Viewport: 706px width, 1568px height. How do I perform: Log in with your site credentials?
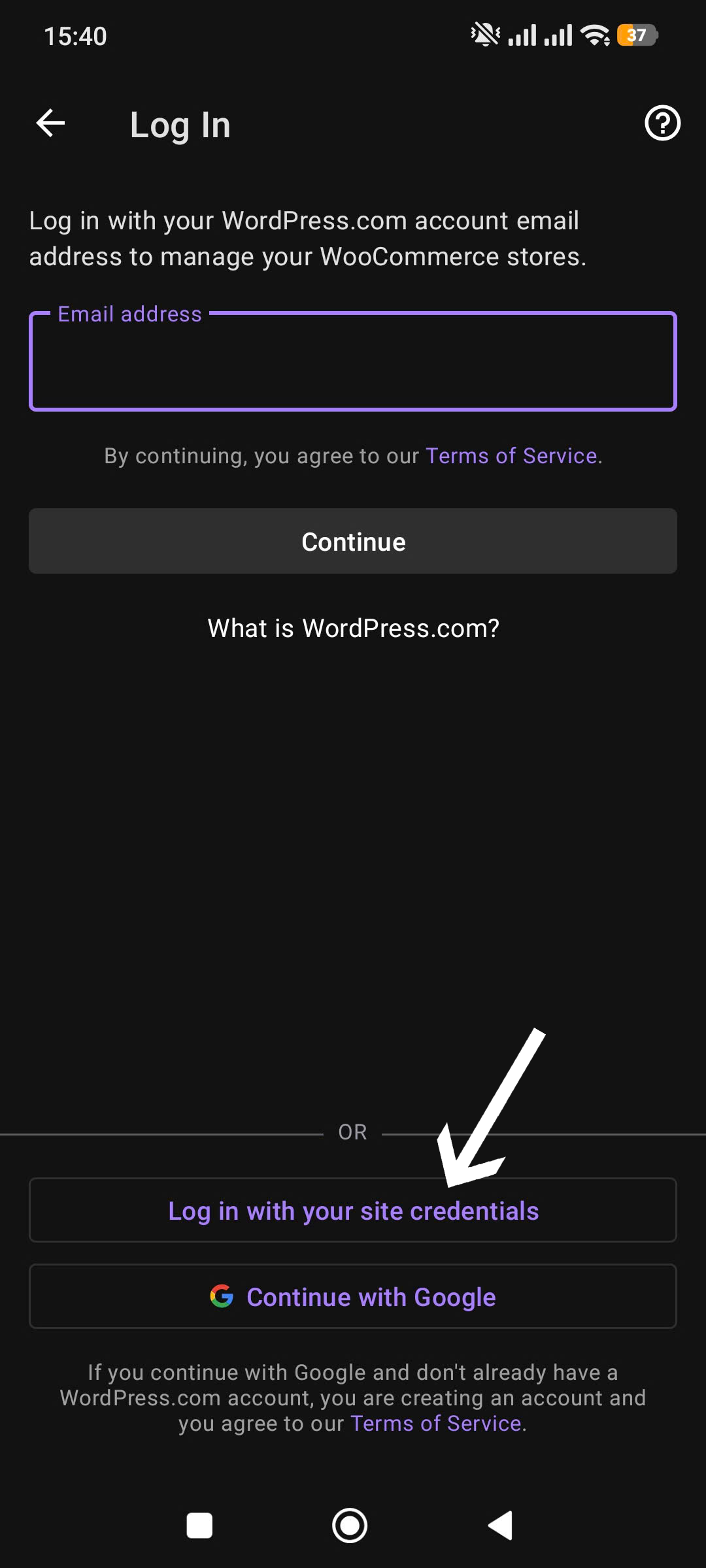tap(353, 1211)
